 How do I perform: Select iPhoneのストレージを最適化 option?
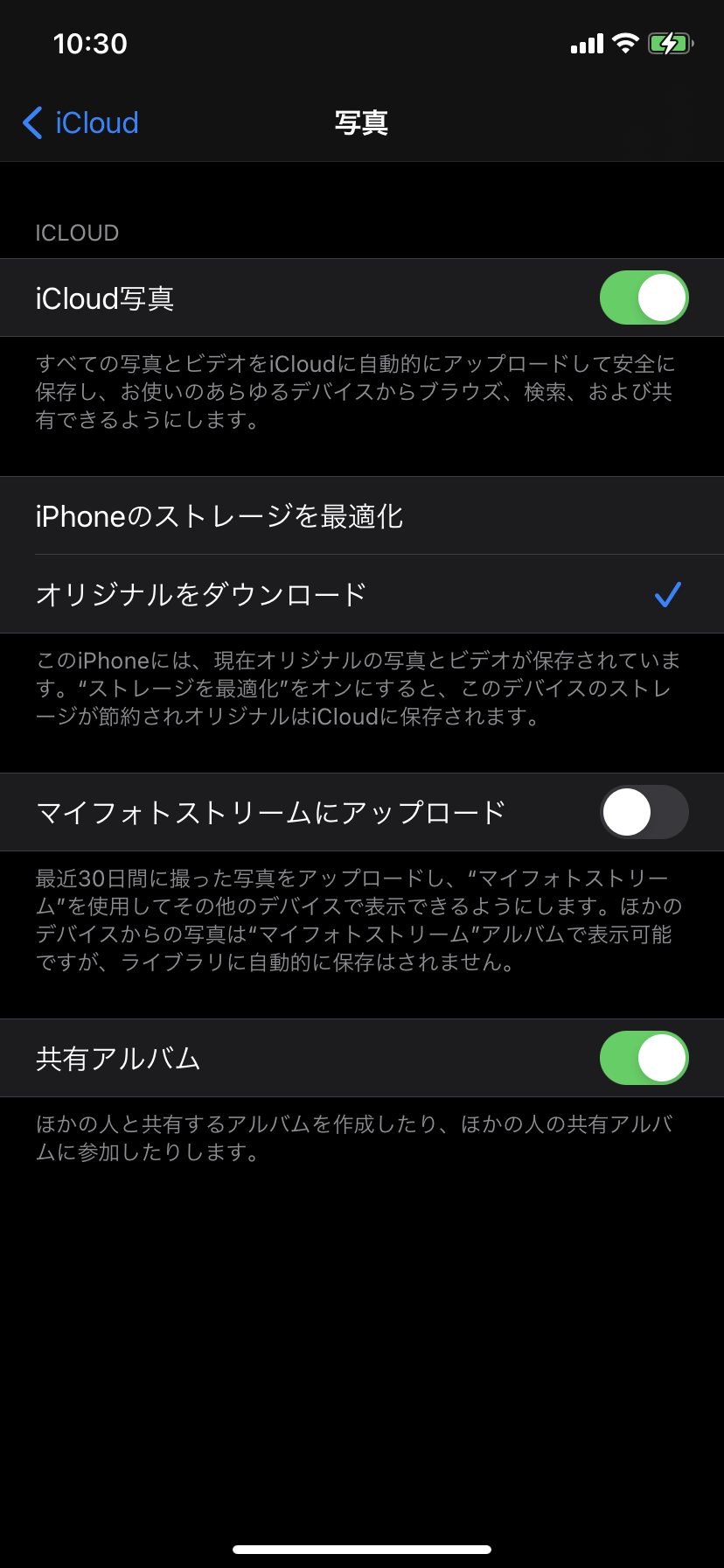[x=362, y=516]
